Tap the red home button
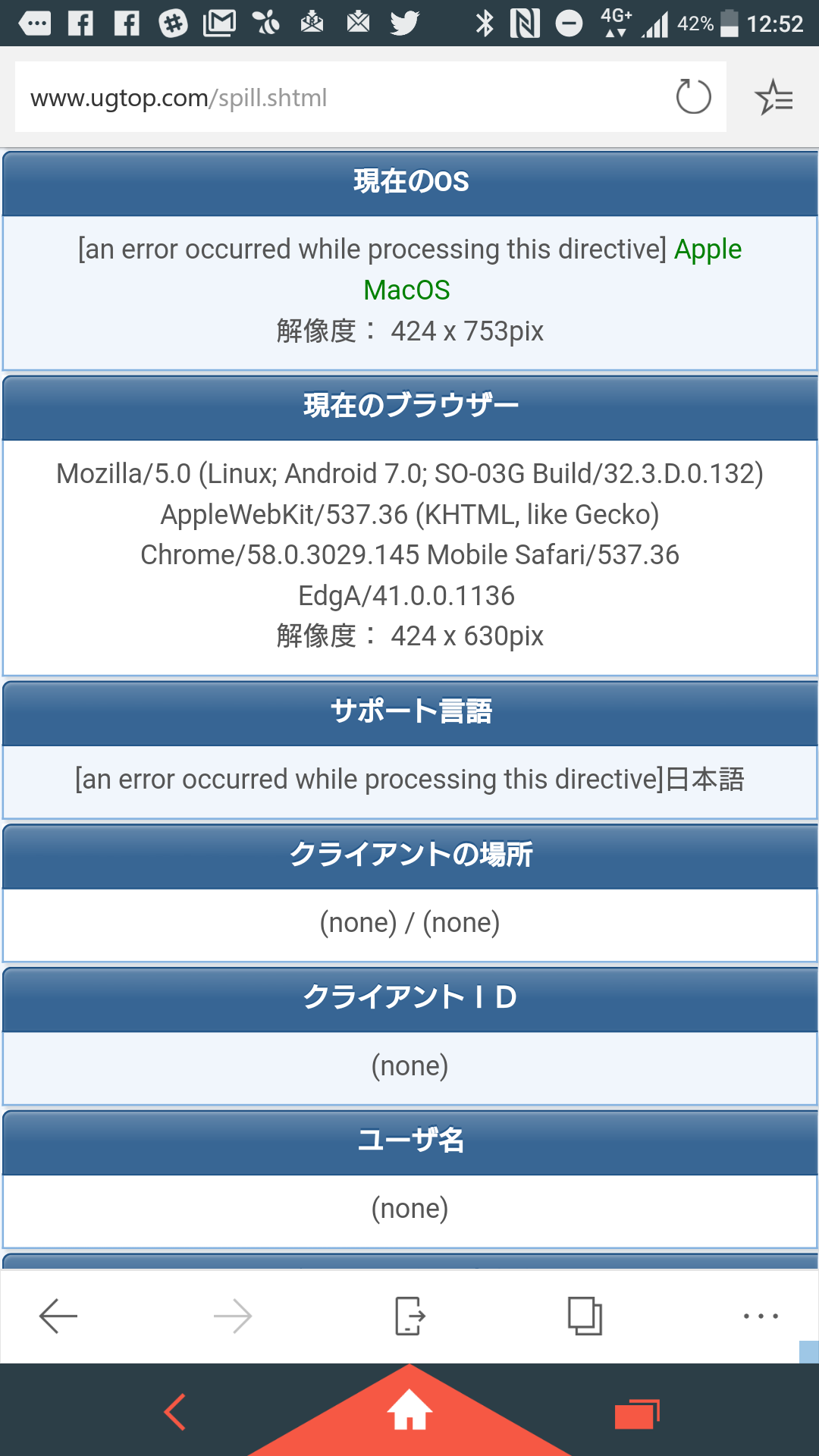This screenshot has width=819, height=1456. [409, 1410]
